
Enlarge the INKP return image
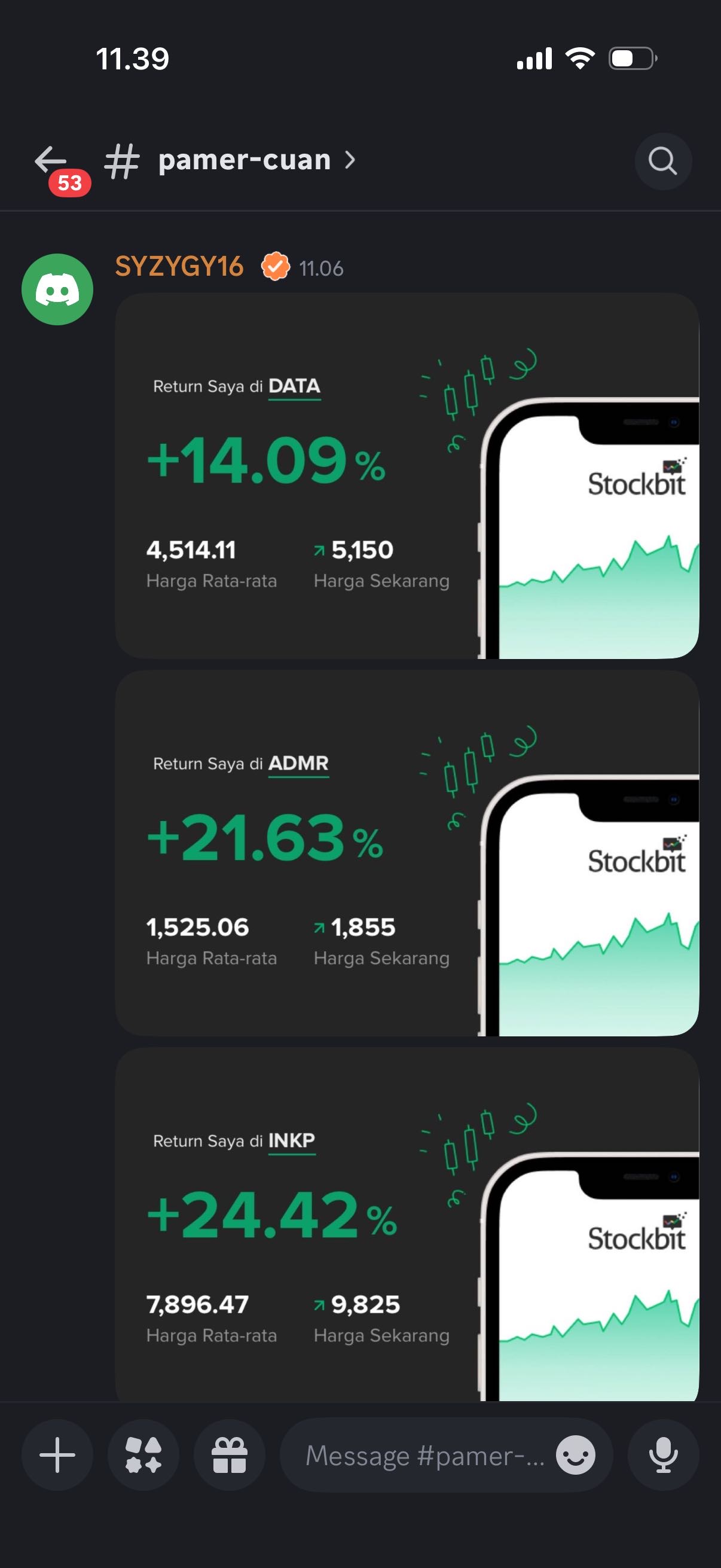coord(407,1224)
